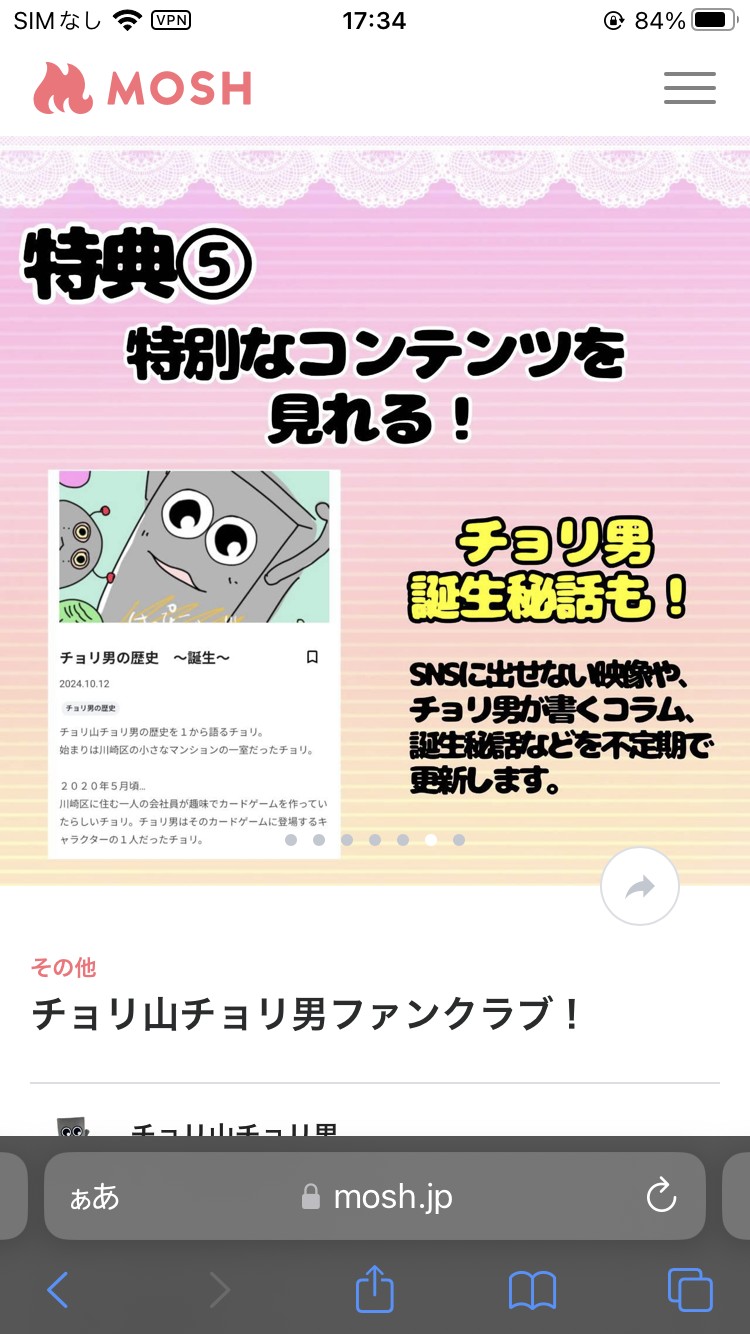Viewport: 750px width, 1334px height.
Task: Reload the mosh.jp page
Action: 661,1196
